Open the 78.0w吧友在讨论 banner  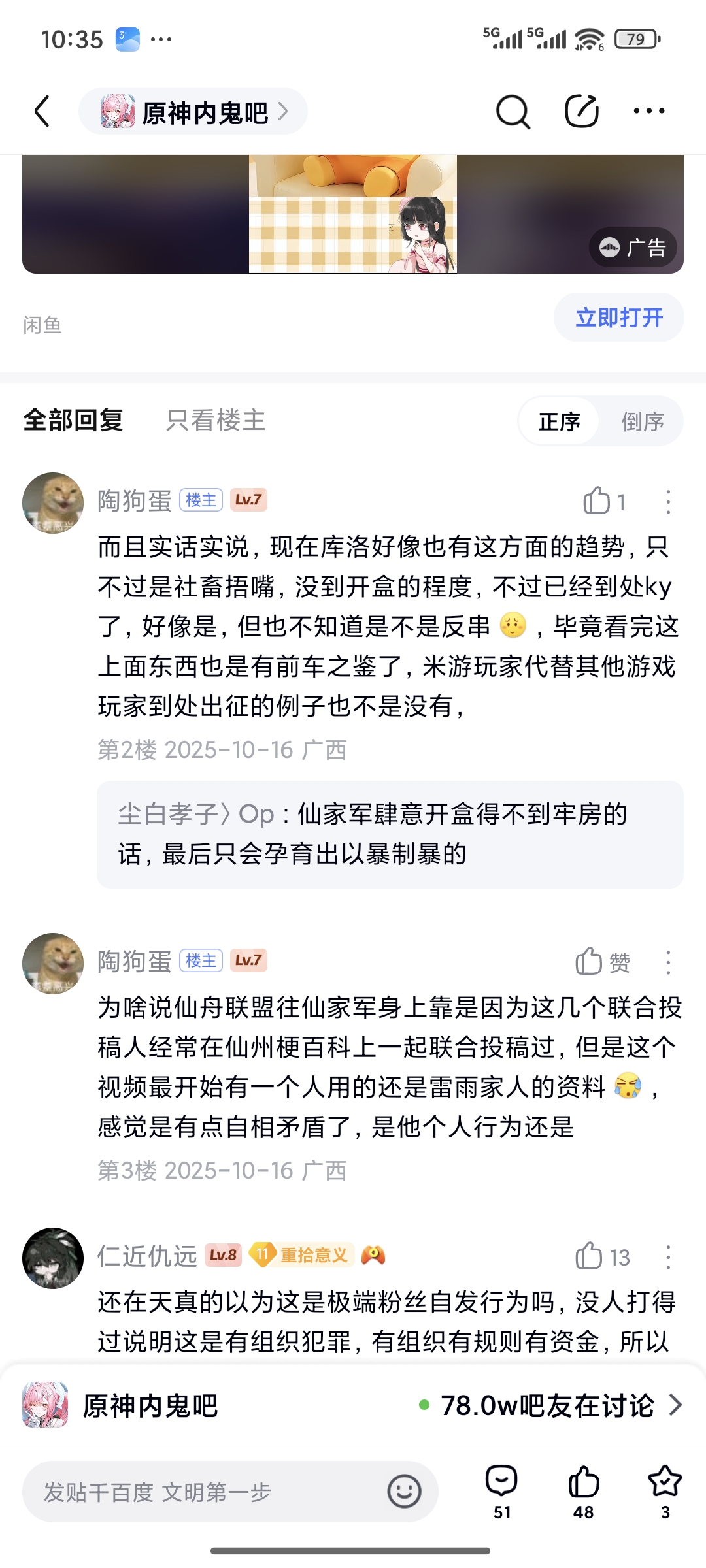click(550, 1405)
